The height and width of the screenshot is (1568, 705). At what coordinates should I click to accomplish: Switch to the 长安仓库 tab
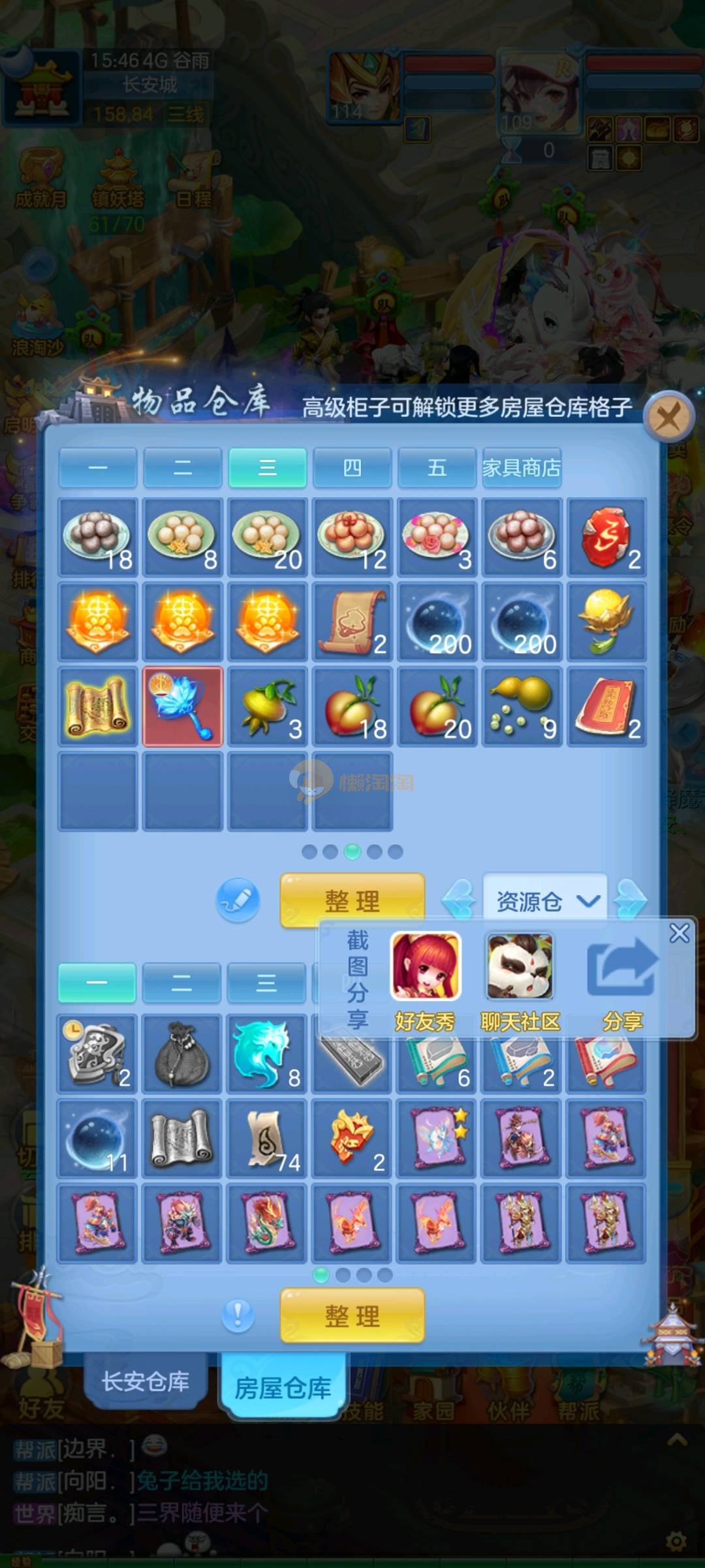pyautogui.click(x=145, y=1381)
